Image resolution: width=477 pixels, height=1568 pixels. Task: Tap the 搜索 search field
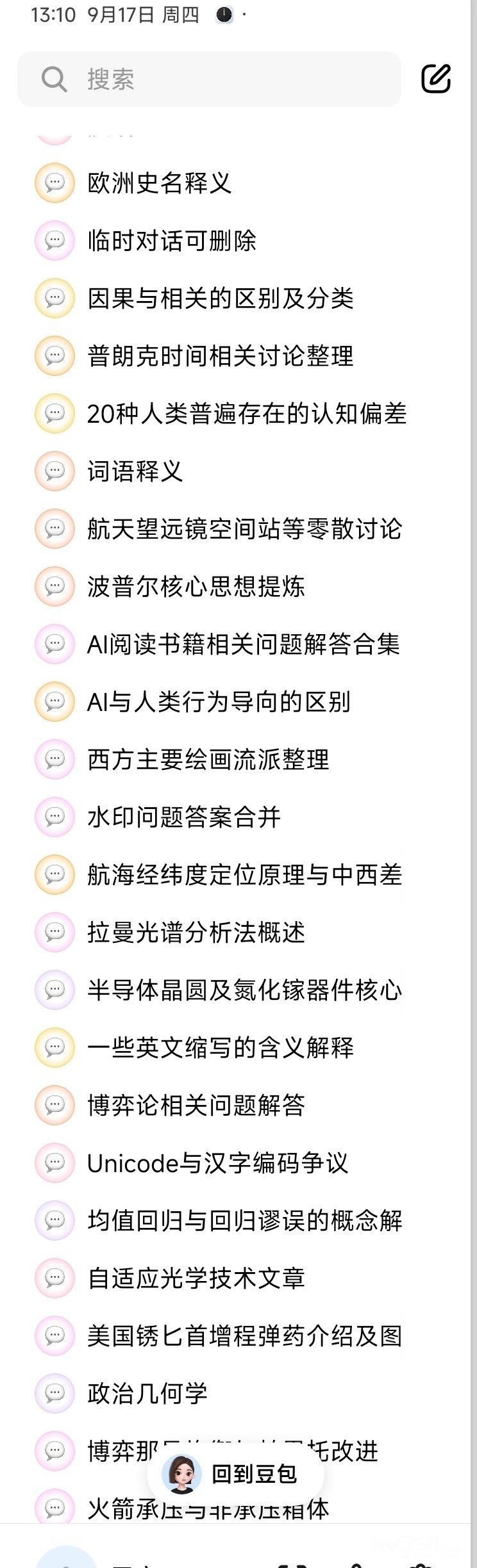[209, 79]
